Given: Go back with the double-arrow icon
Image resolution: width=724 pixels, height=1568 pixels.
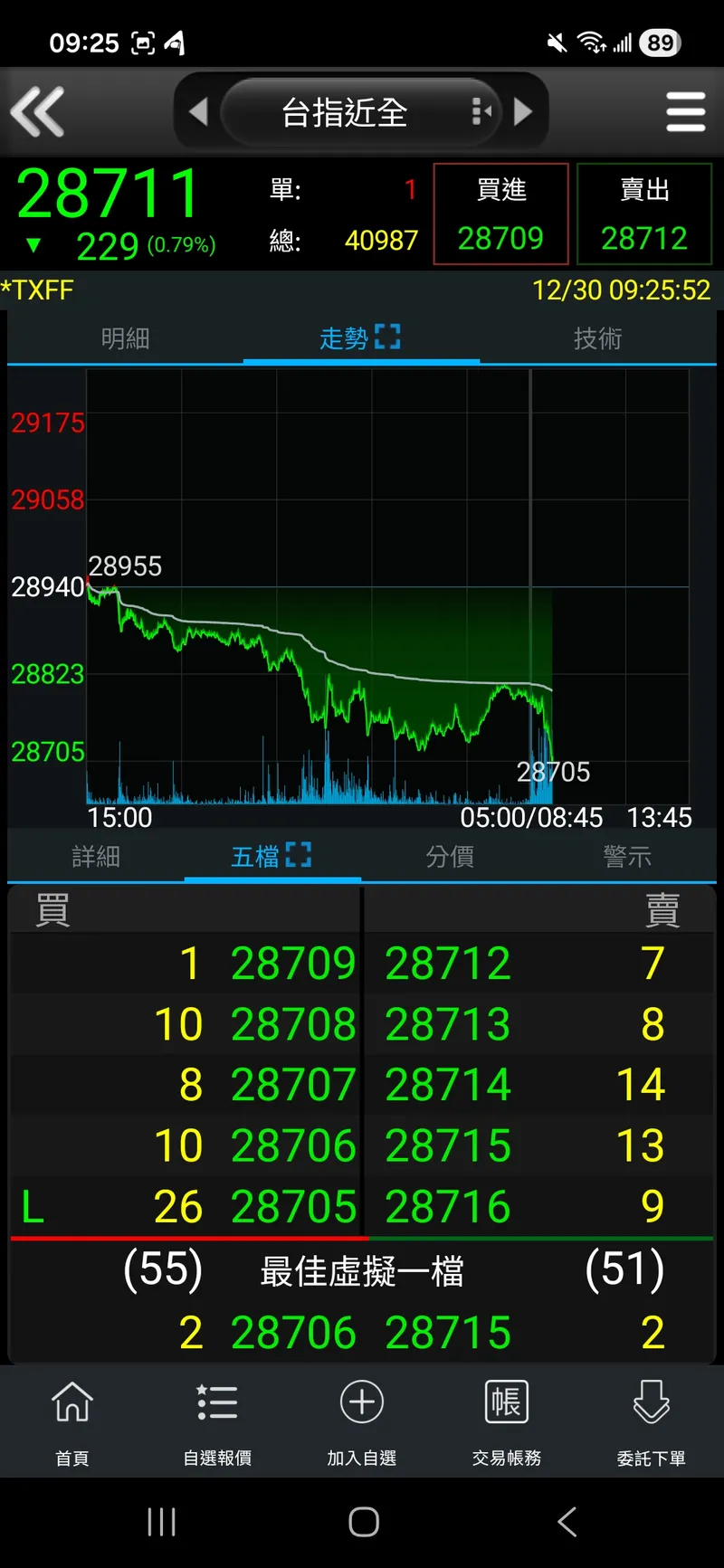Looking at the screenshot, I should click(x=38, y=112).
